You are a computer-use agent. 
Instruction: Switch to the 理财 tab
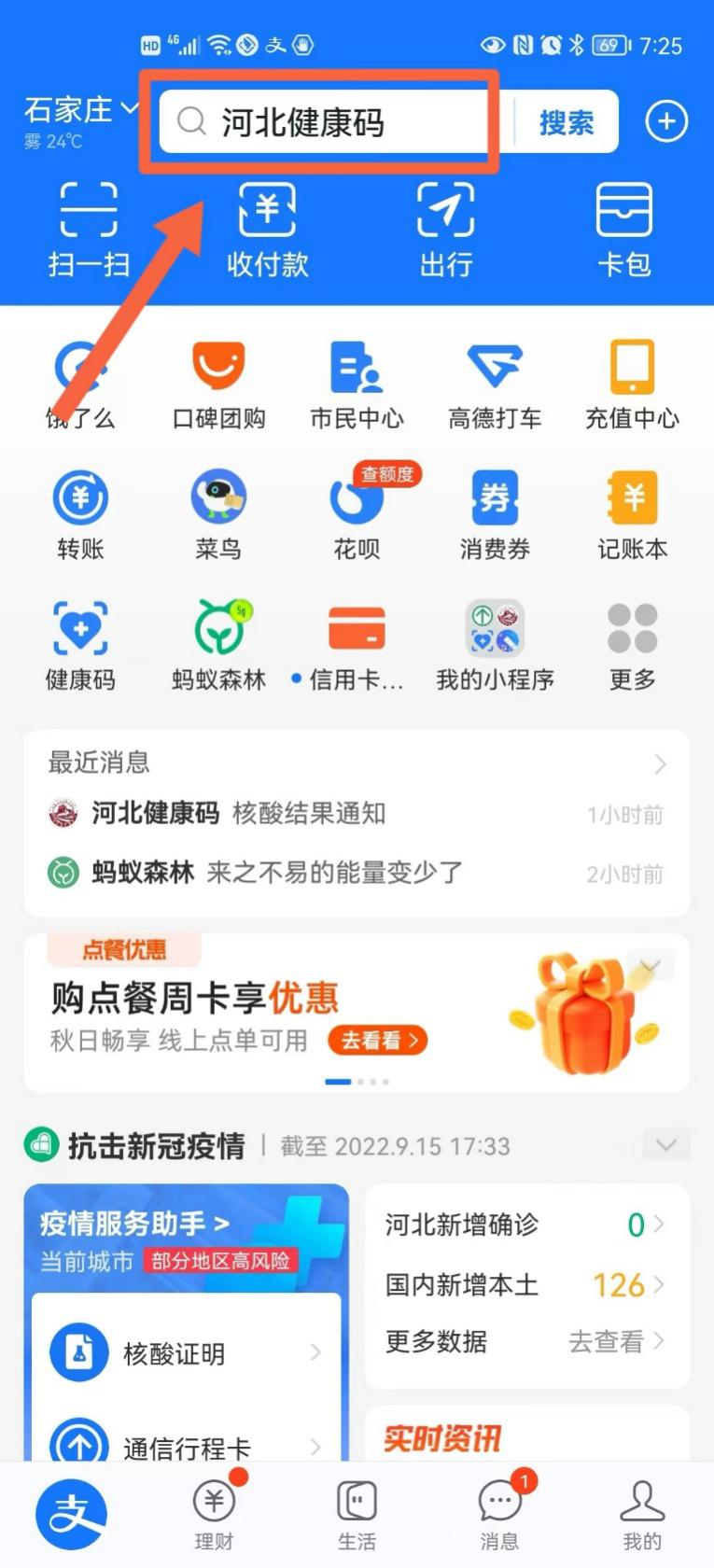[214, 1514]
